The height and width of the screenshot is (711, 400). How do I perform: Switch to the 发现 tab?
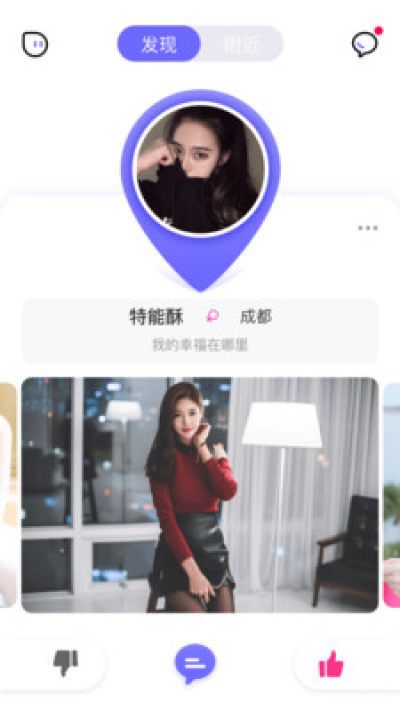pos(159,44)
